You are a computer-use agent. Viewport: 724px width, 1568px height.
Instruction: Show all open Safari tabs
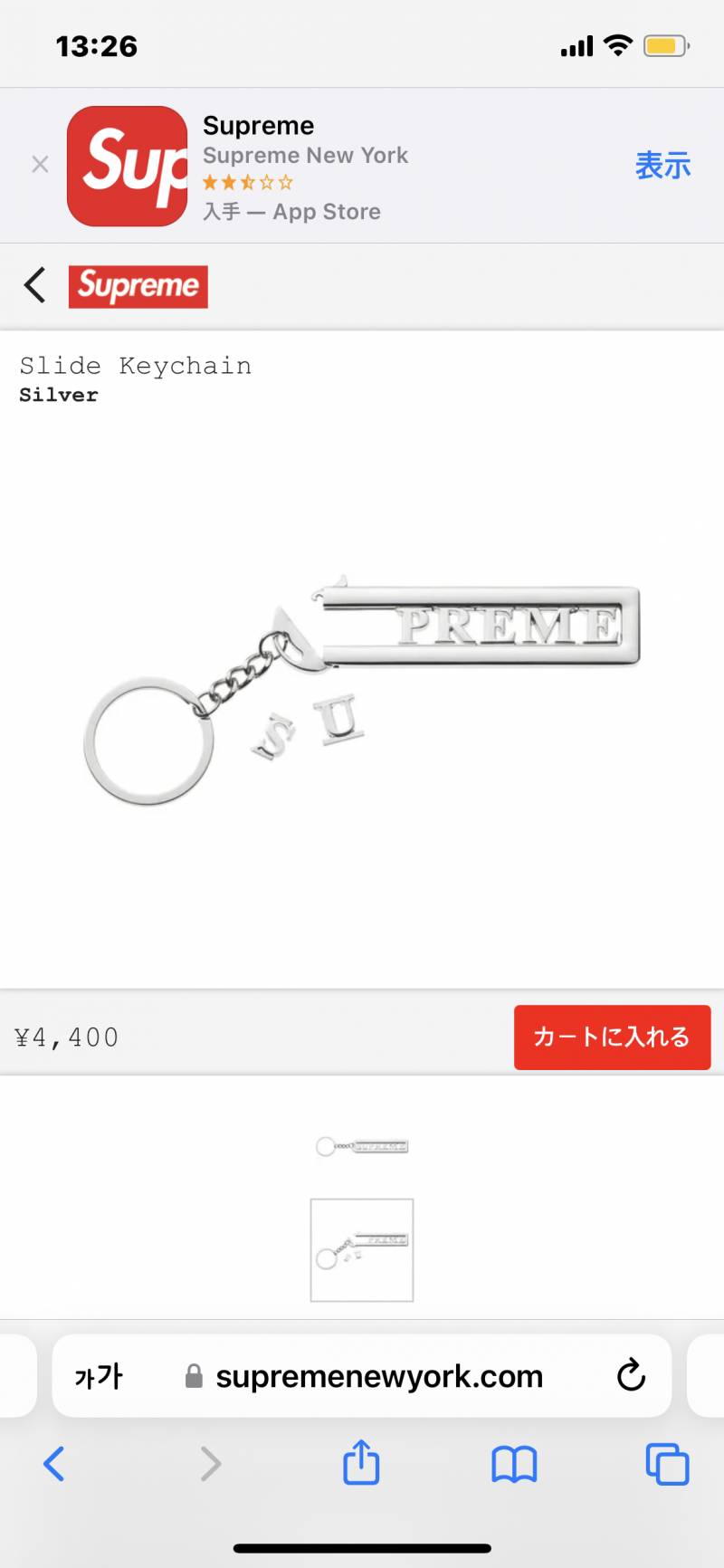pyautogui.click(x=667, y=1463)
